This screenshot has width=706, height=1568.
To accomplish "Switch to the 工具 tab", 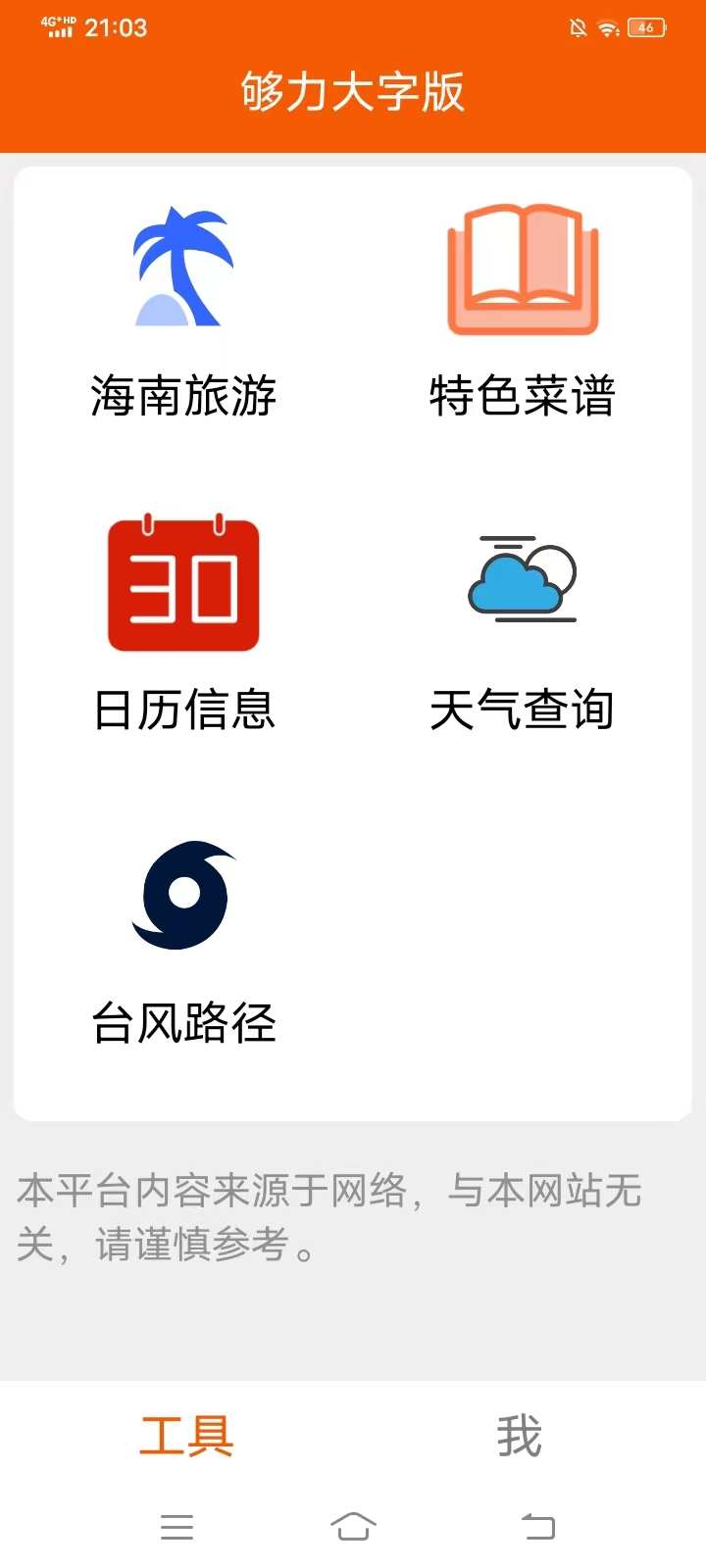I will [186, 1437].
